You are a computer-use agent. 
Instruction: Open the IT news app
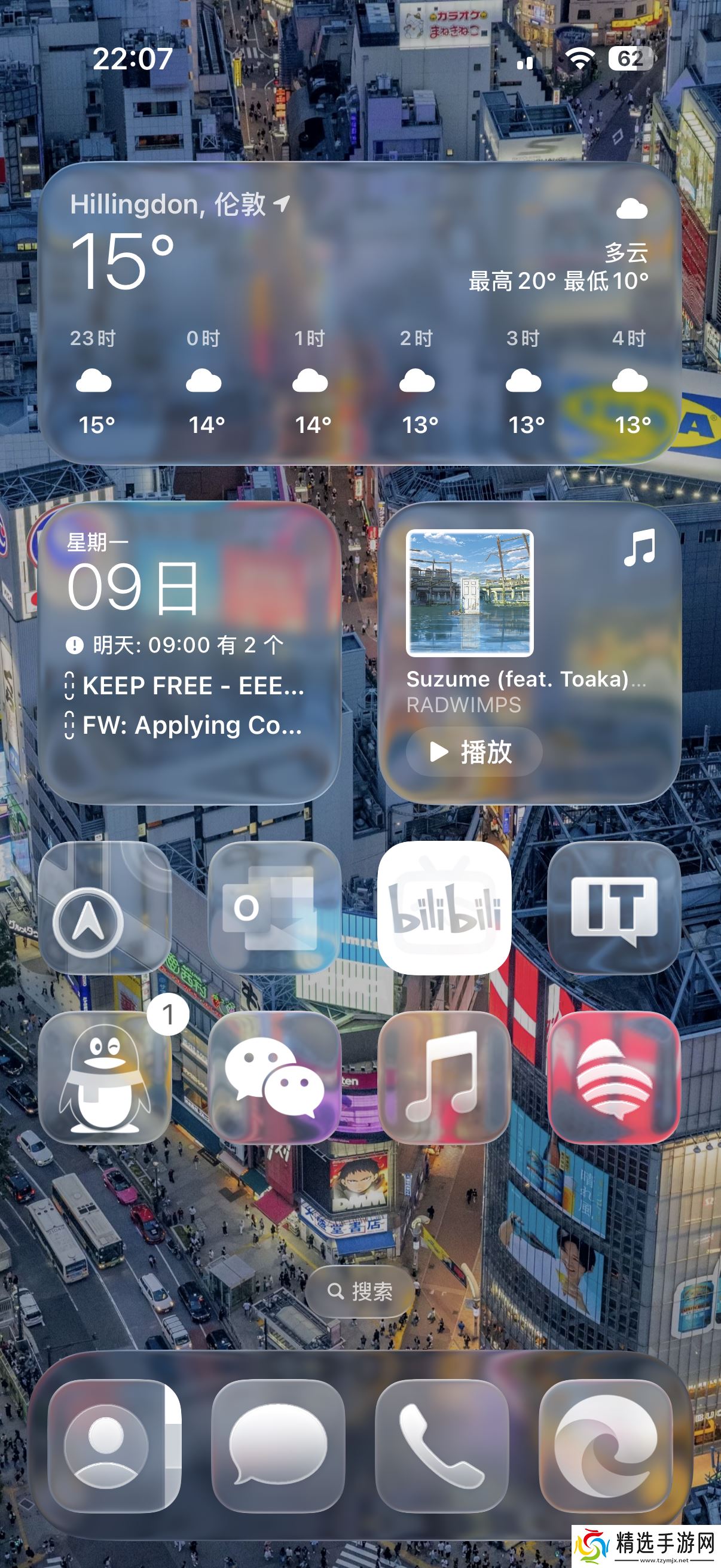614,908
